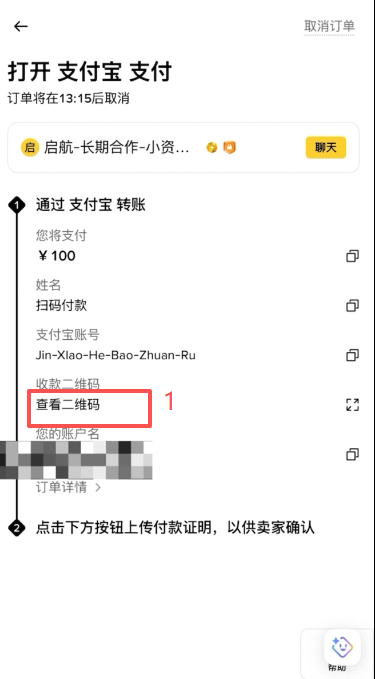Open chat with the seller via 聊天
This screenshot has width=375, height=679.
click(x=326, y=148)
